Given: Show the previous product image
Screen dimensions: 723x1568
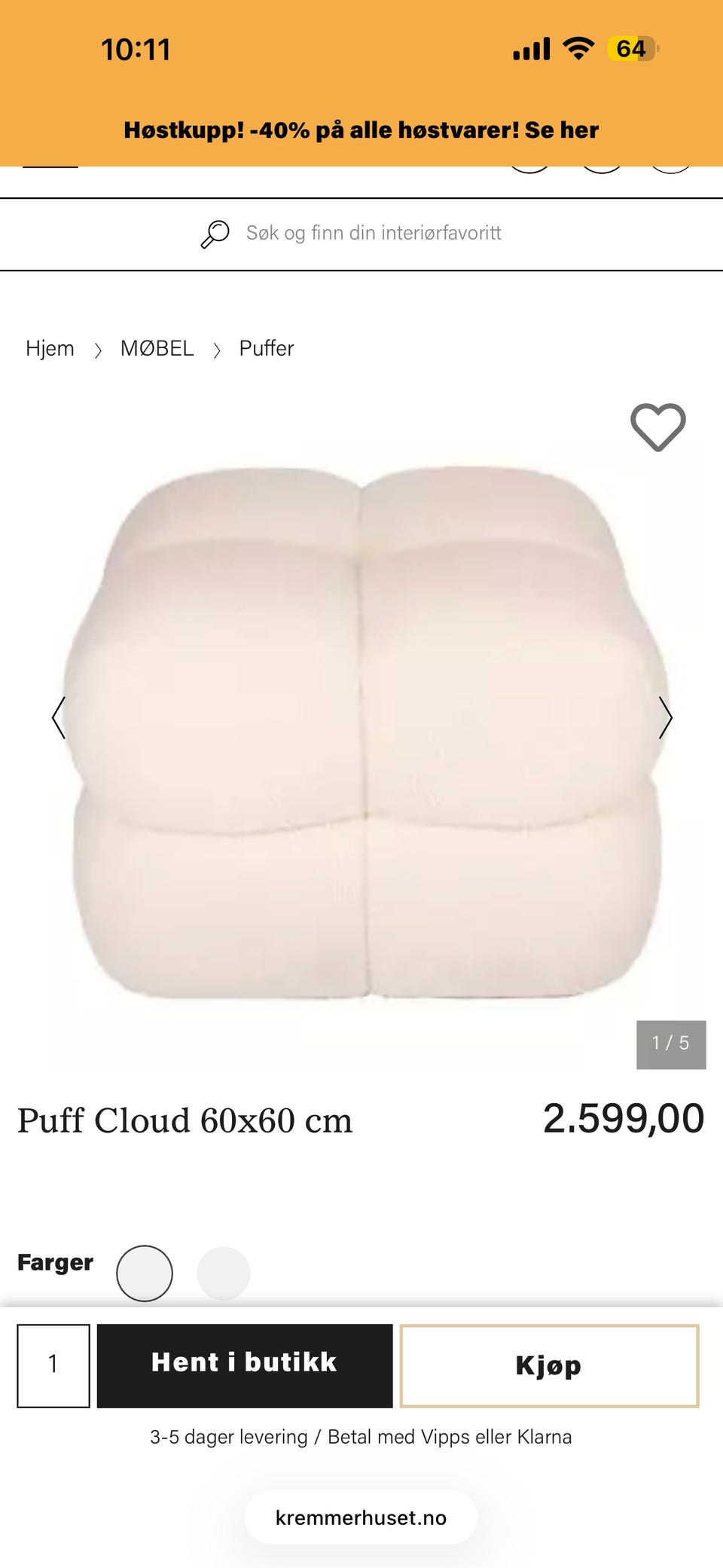Looking at the screenshot, I should point(59,717).
